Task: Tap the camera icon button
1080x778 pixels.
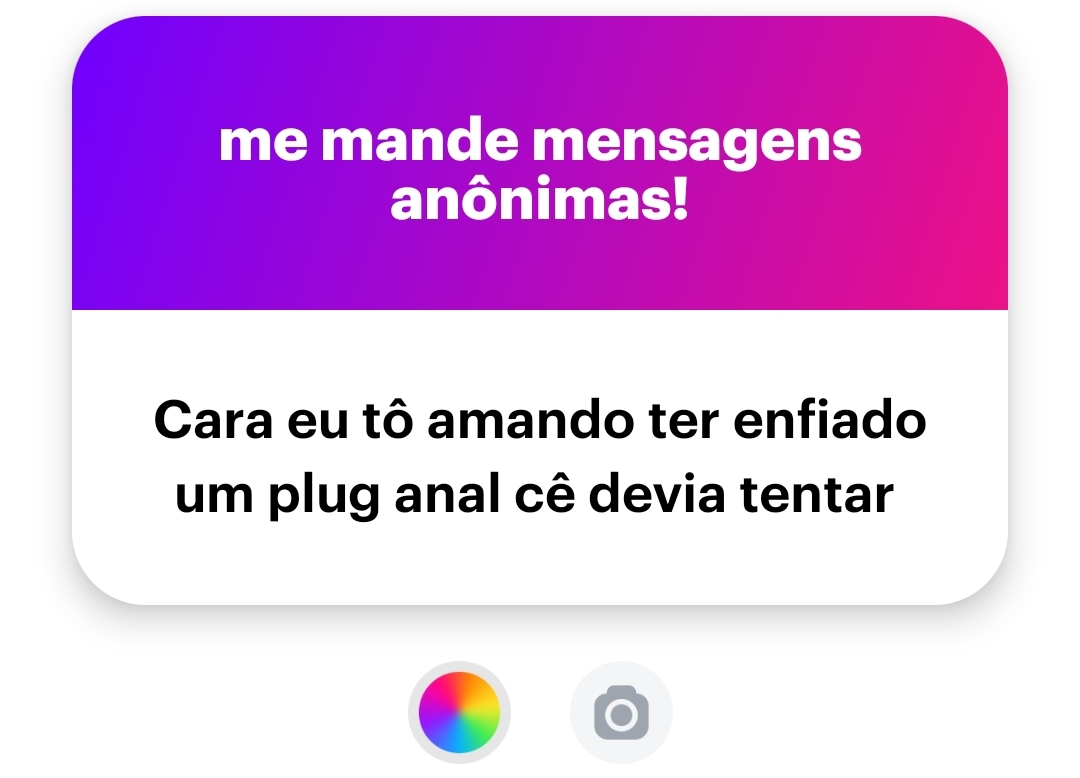Action: click(x=621, y=713)
